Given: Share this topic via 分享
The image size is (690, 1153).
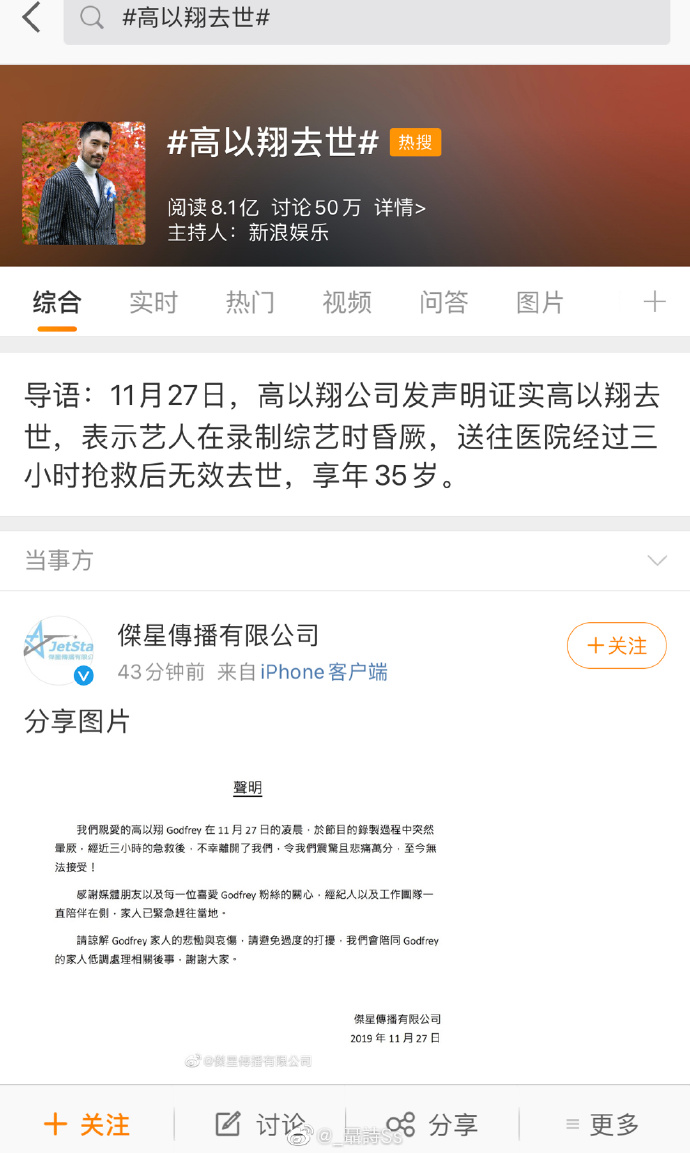Looking at the screenshot, I should click(432, 1125).
